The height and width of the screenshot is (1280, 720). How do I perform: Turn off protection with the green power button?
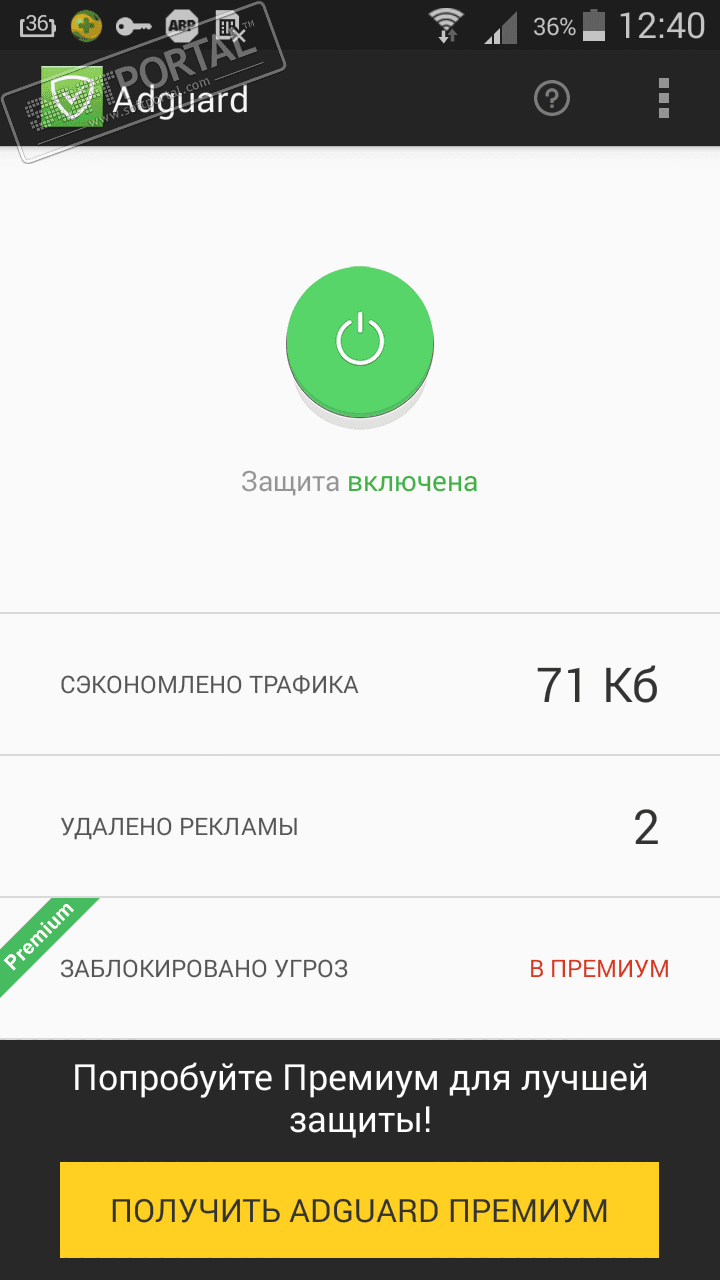click(360, 338)
